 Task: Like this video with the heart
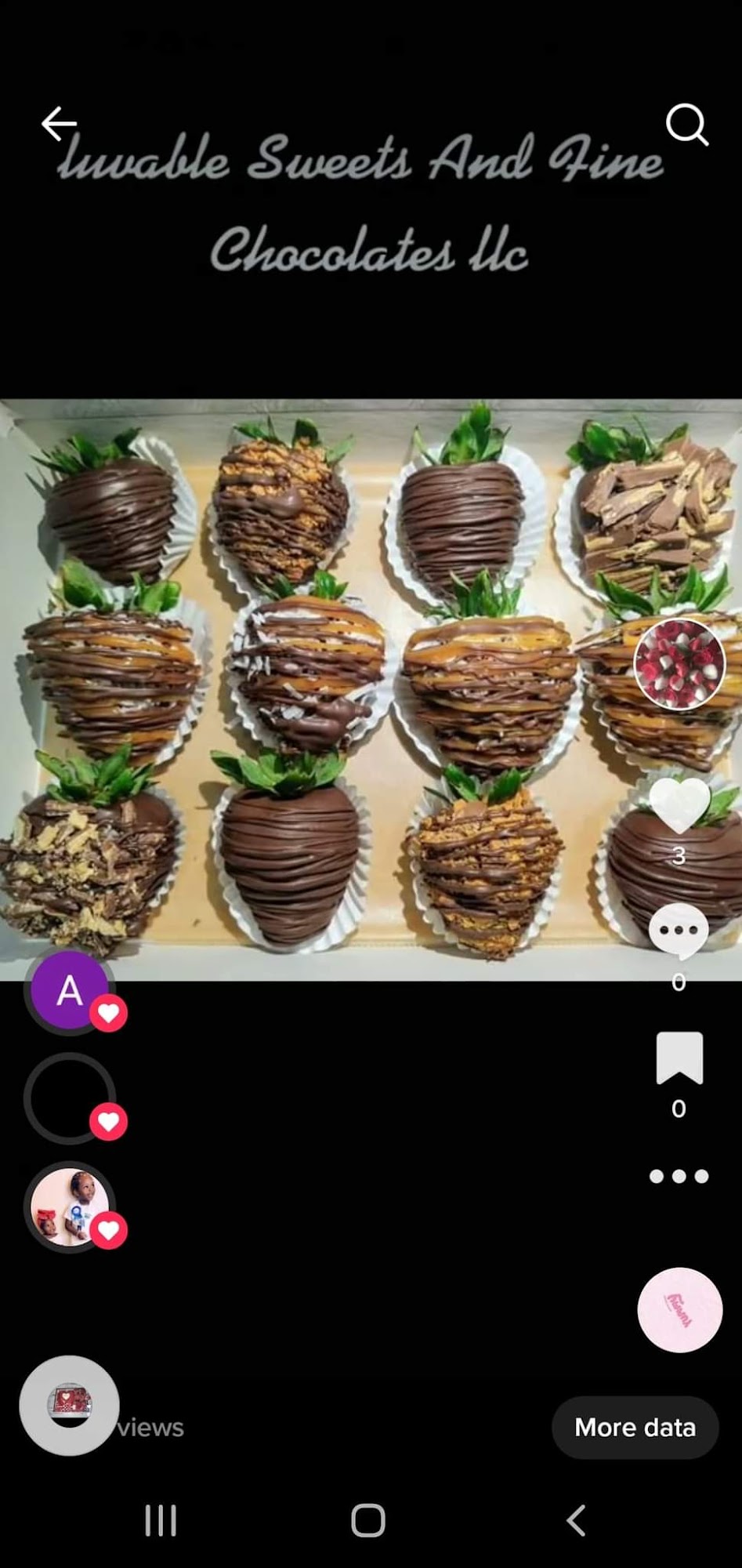coord(679,805)
